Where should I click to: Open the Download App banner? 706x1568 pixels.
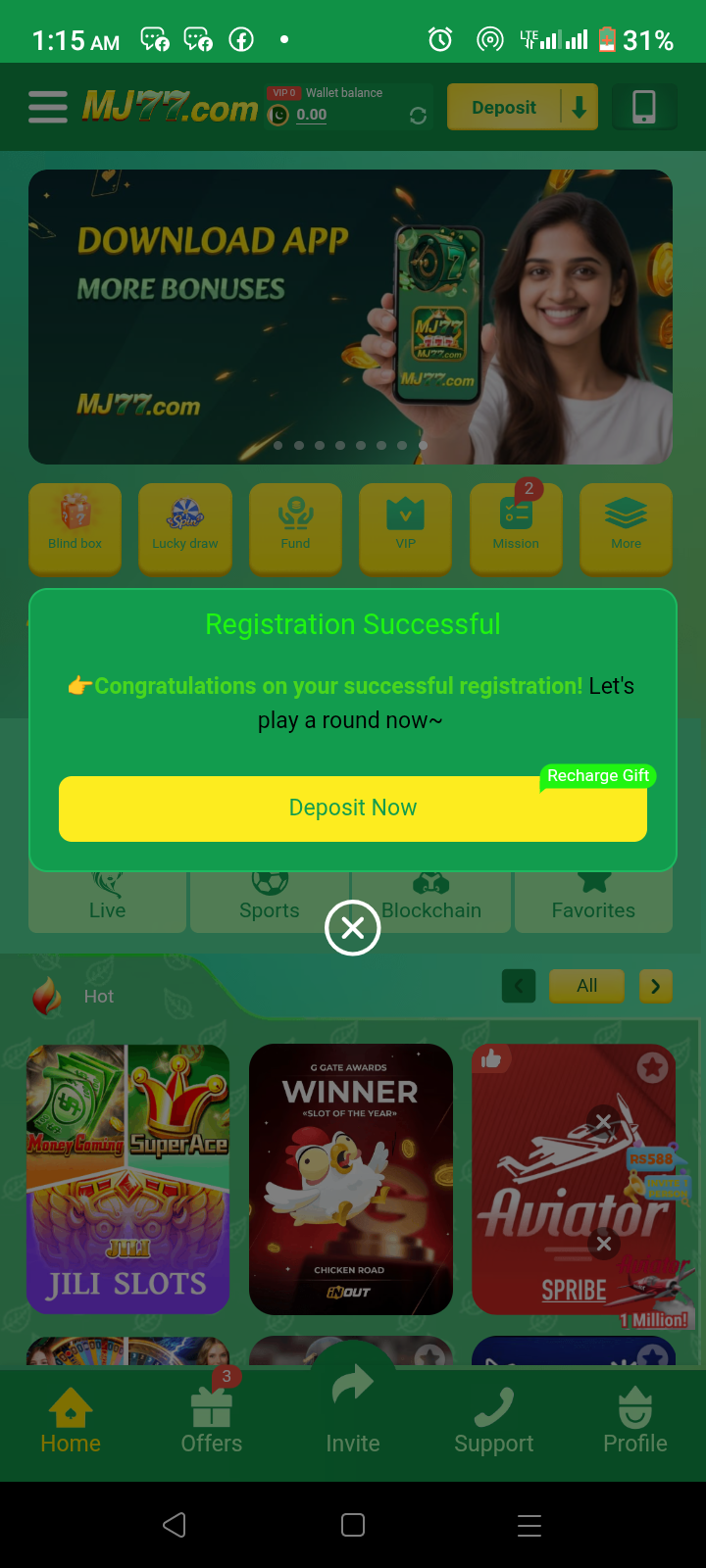point(350,316)
